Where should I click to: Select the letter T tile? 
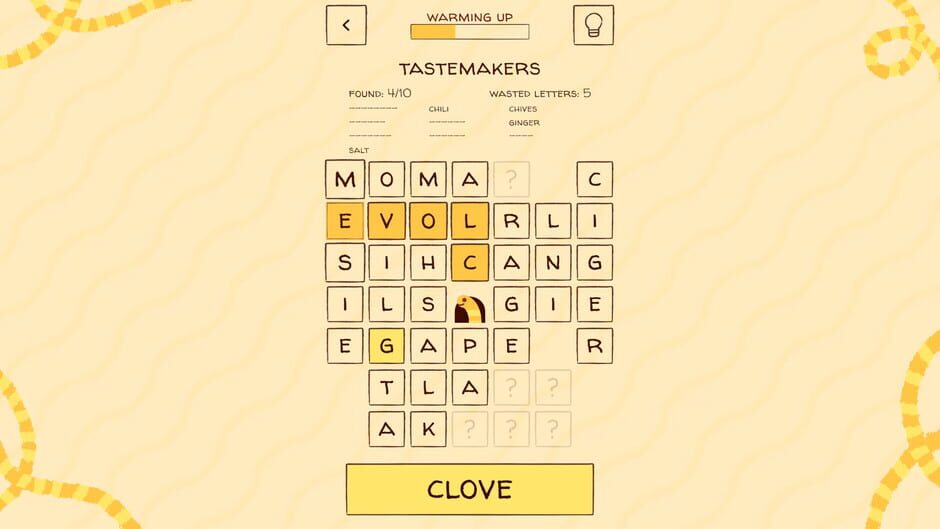click(386, 387)
